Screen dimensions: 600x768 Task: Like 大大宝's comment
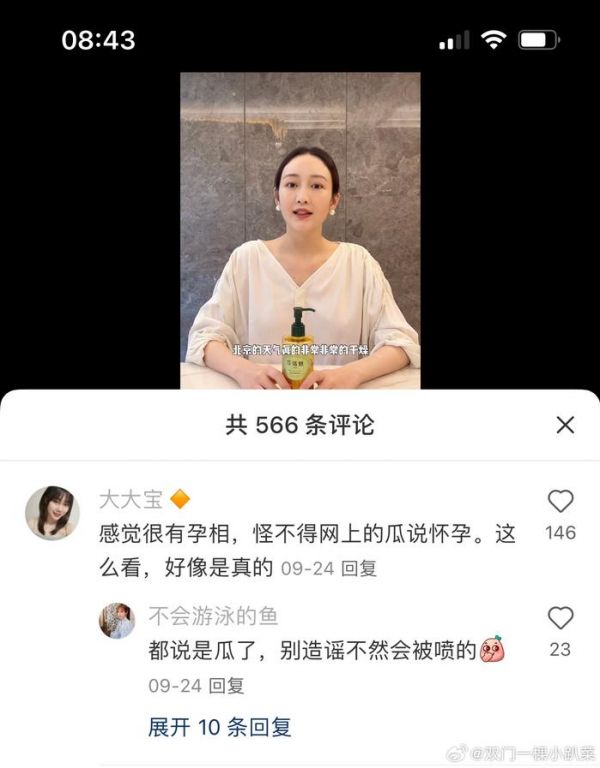(x=561, y=501)
